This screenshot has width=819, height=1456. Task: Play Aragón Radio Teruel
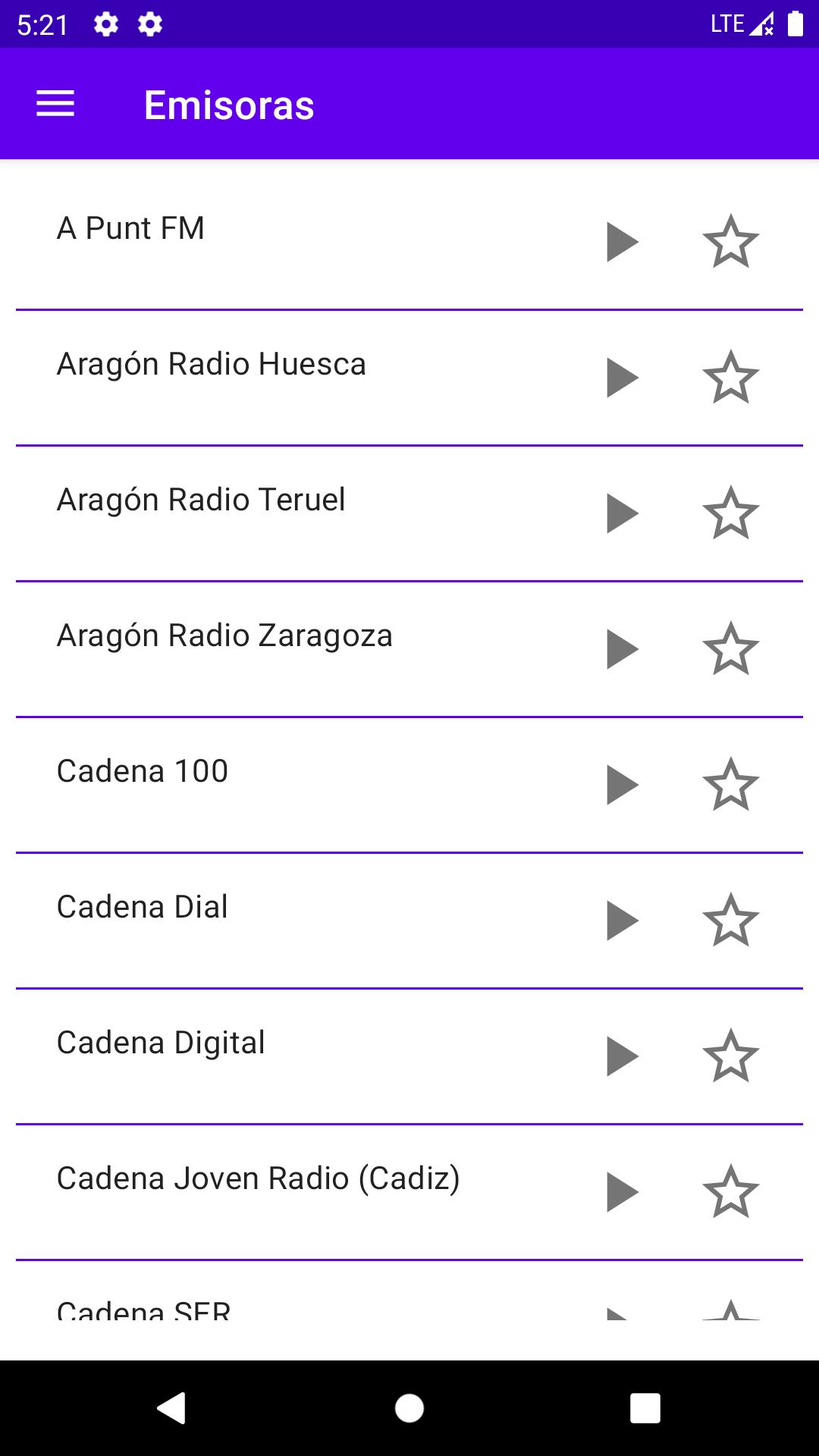[622, 513]
